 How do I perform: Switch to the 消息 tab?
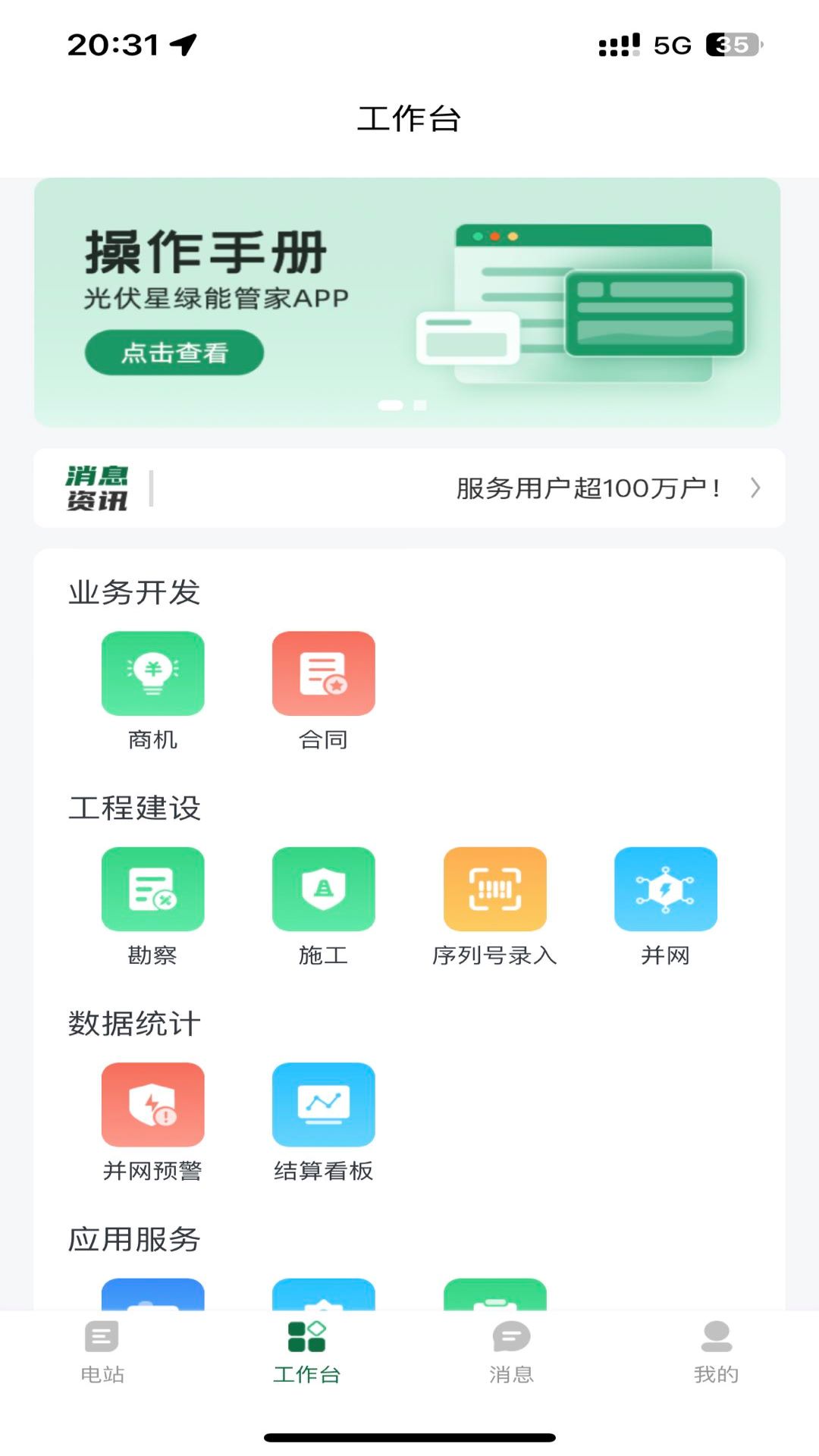(x=511, y=1351)
